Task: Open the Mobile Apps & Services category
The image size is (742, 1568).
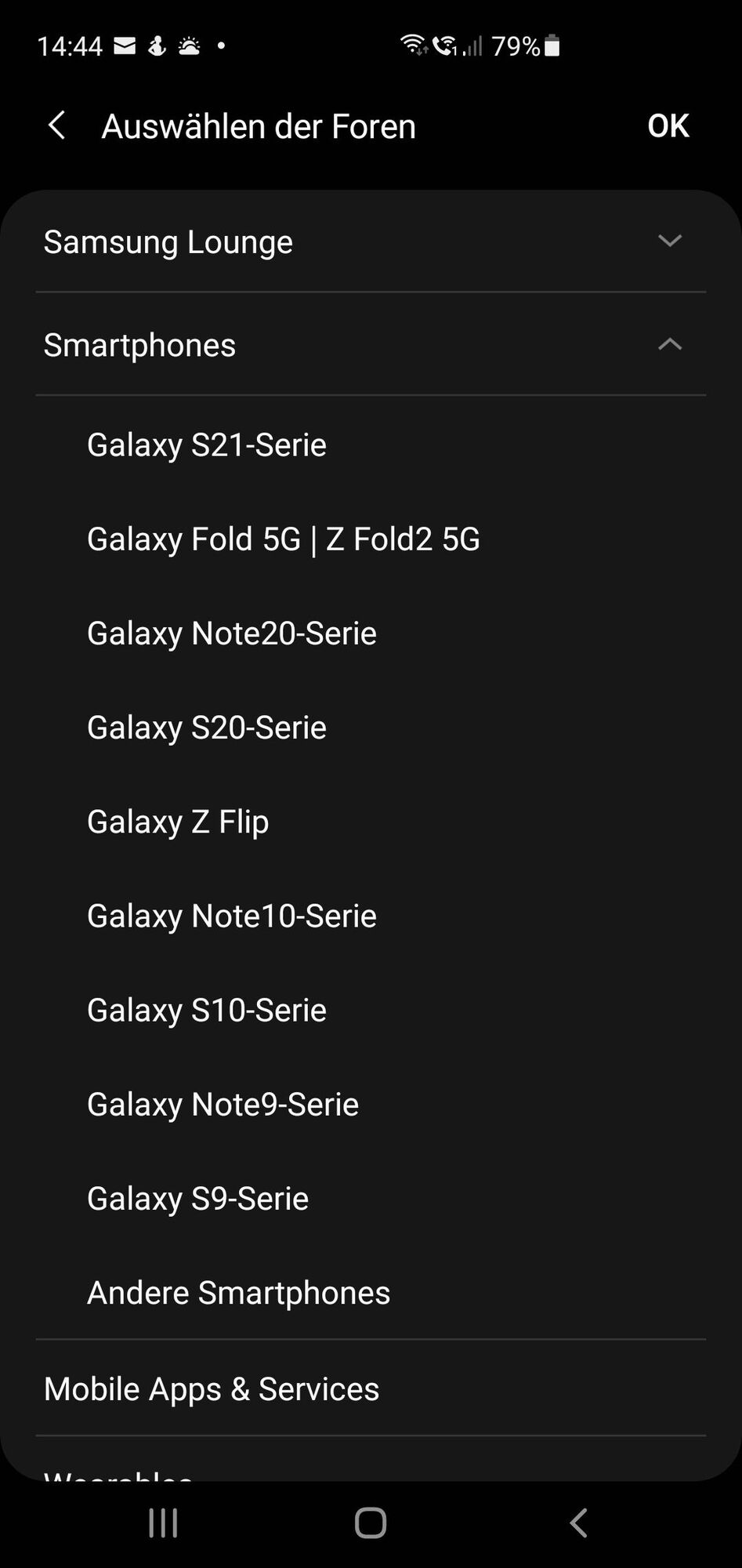Action: click(212, 1388)
